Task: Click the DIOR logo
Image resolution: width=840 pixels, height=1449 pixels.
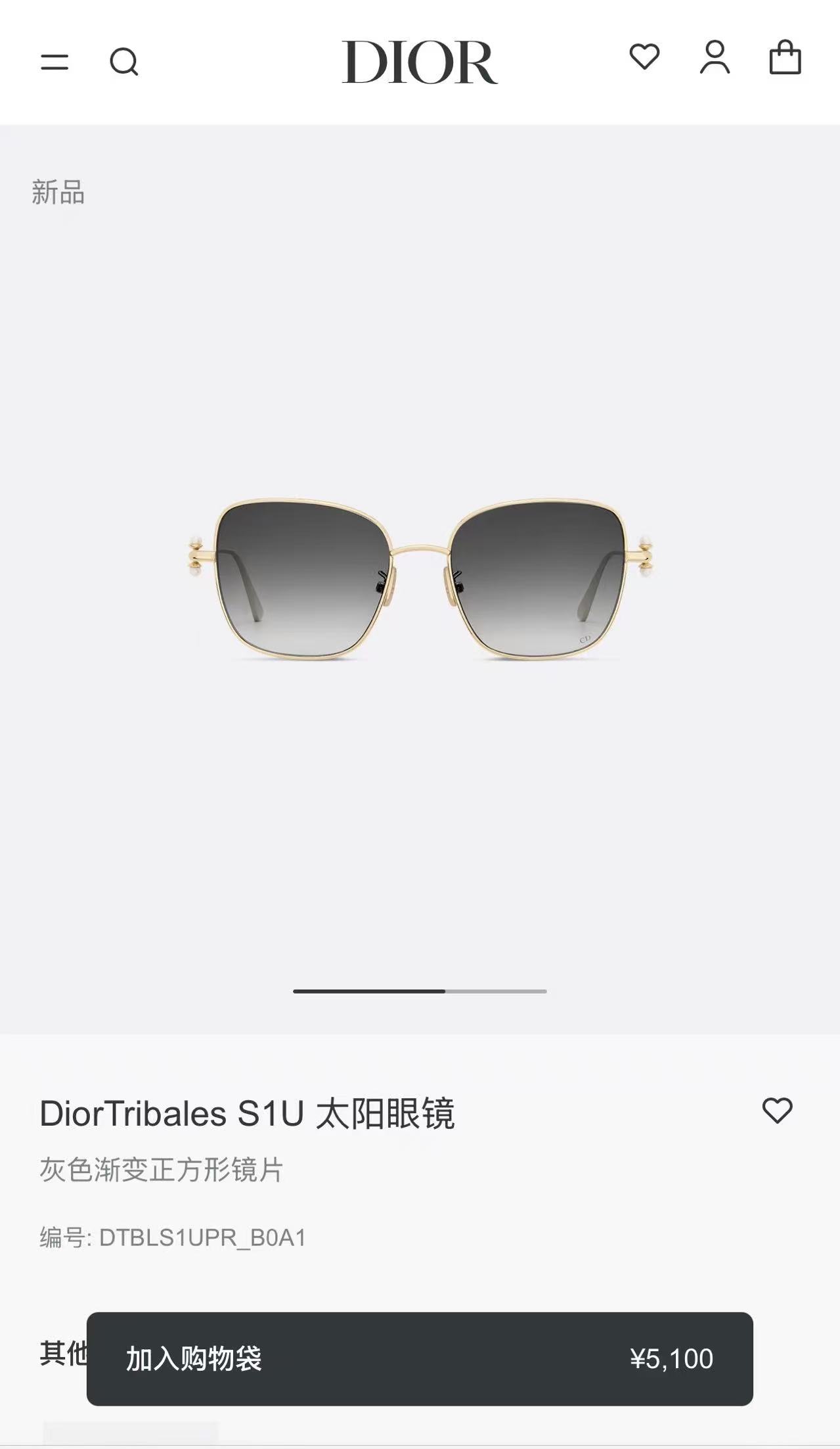Action: [x=420, y=62]
